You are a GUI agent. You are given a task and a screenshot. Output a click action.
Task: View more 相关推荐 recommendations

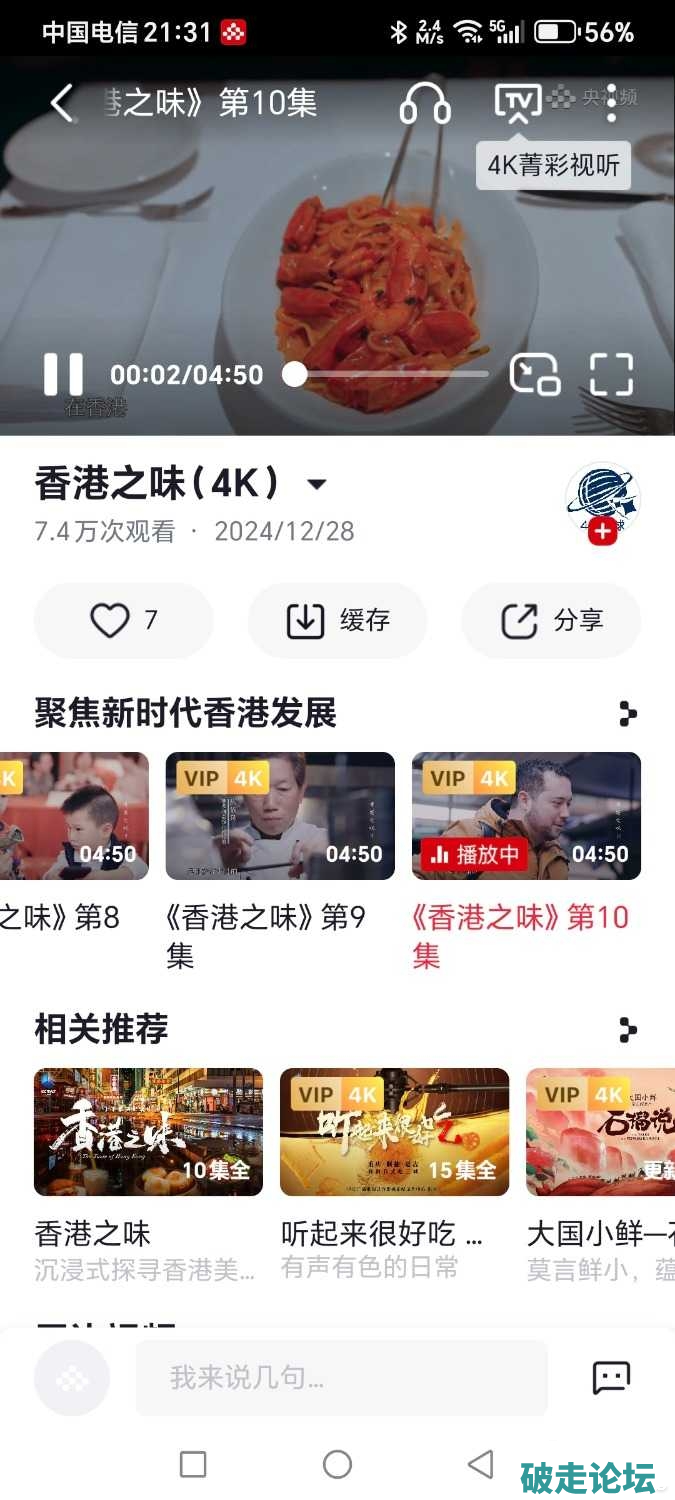(627, 1030)
